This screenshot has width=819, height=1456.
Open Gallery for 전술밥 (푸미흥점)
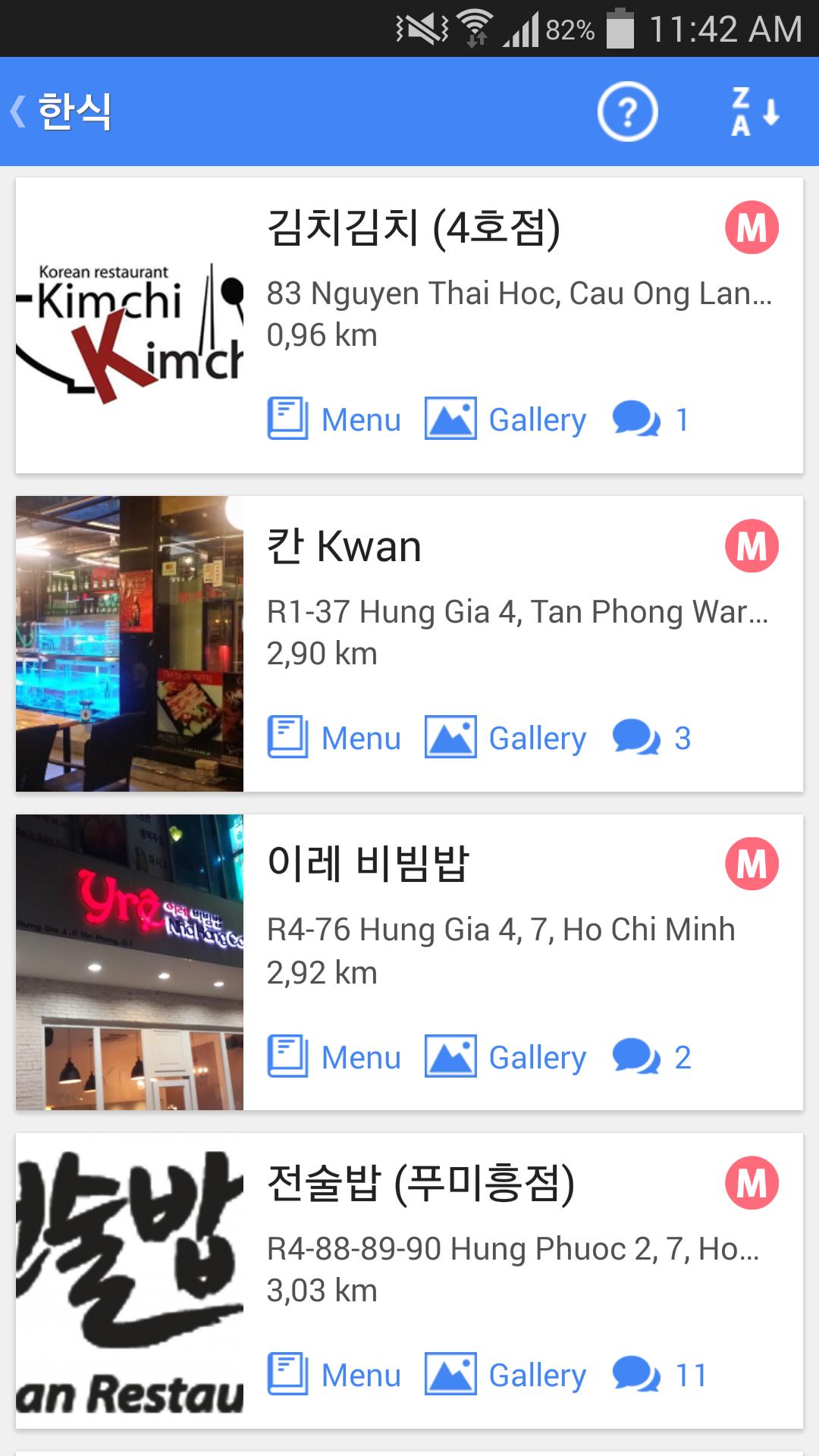tap(506, 1375)
